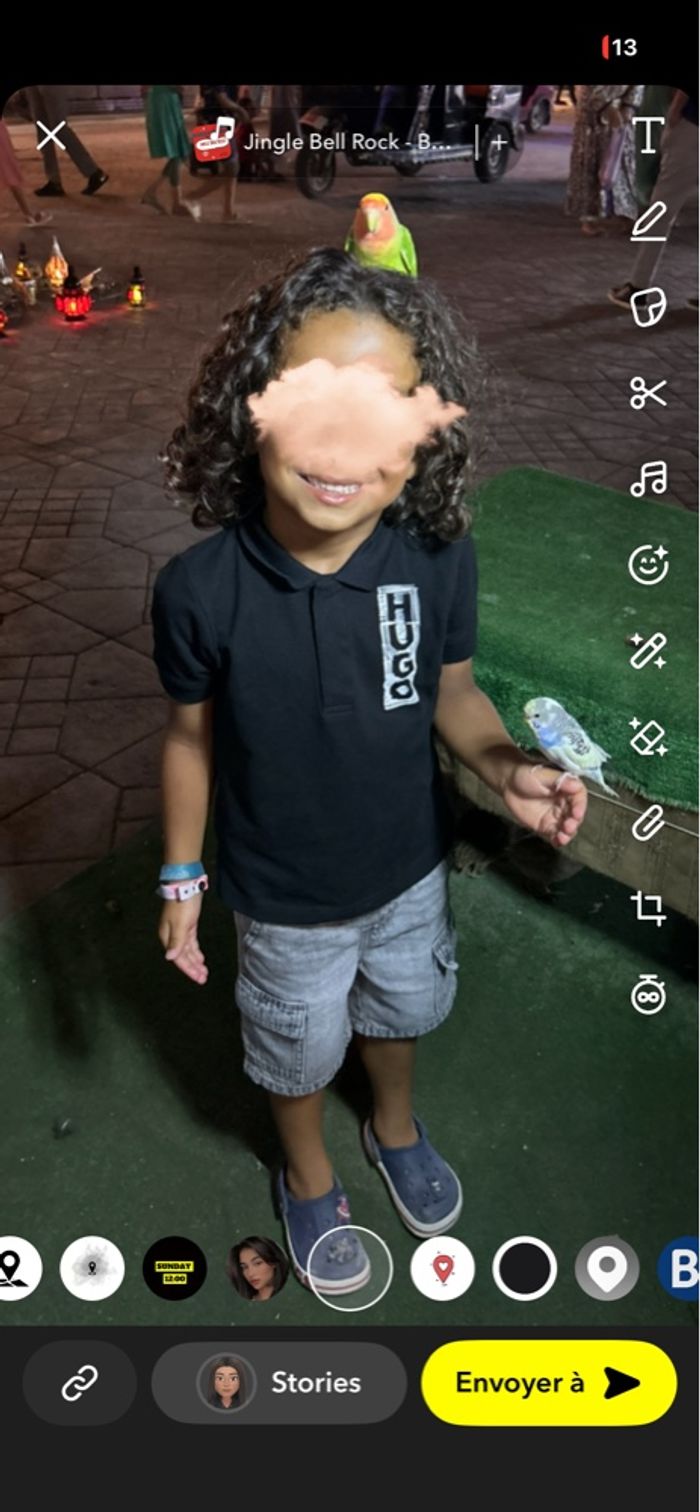This screenshot has width=700, height=1512.
Task: Apply the Sunday 12:00 filter
Action: tap(175, 1268)
